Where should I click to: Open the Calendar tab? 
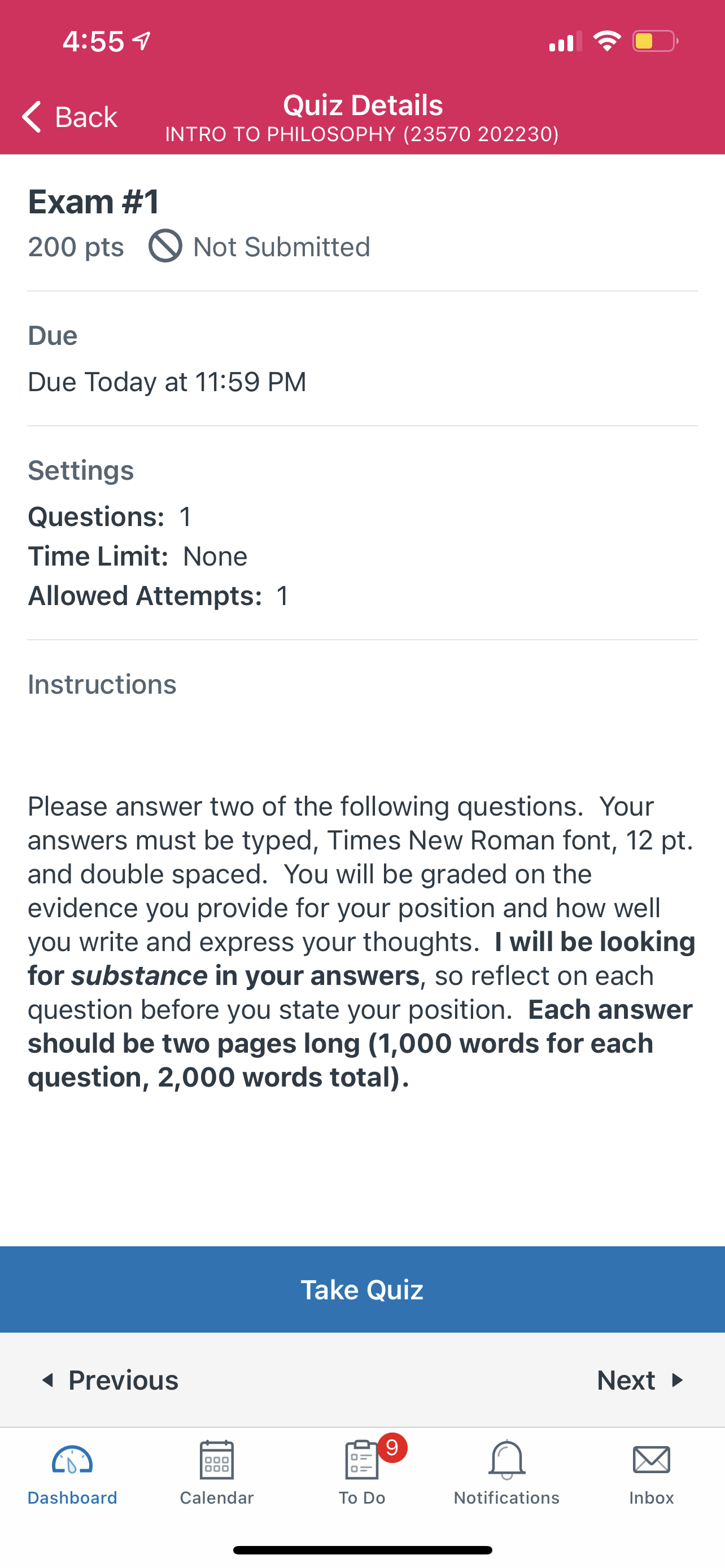217,1473
